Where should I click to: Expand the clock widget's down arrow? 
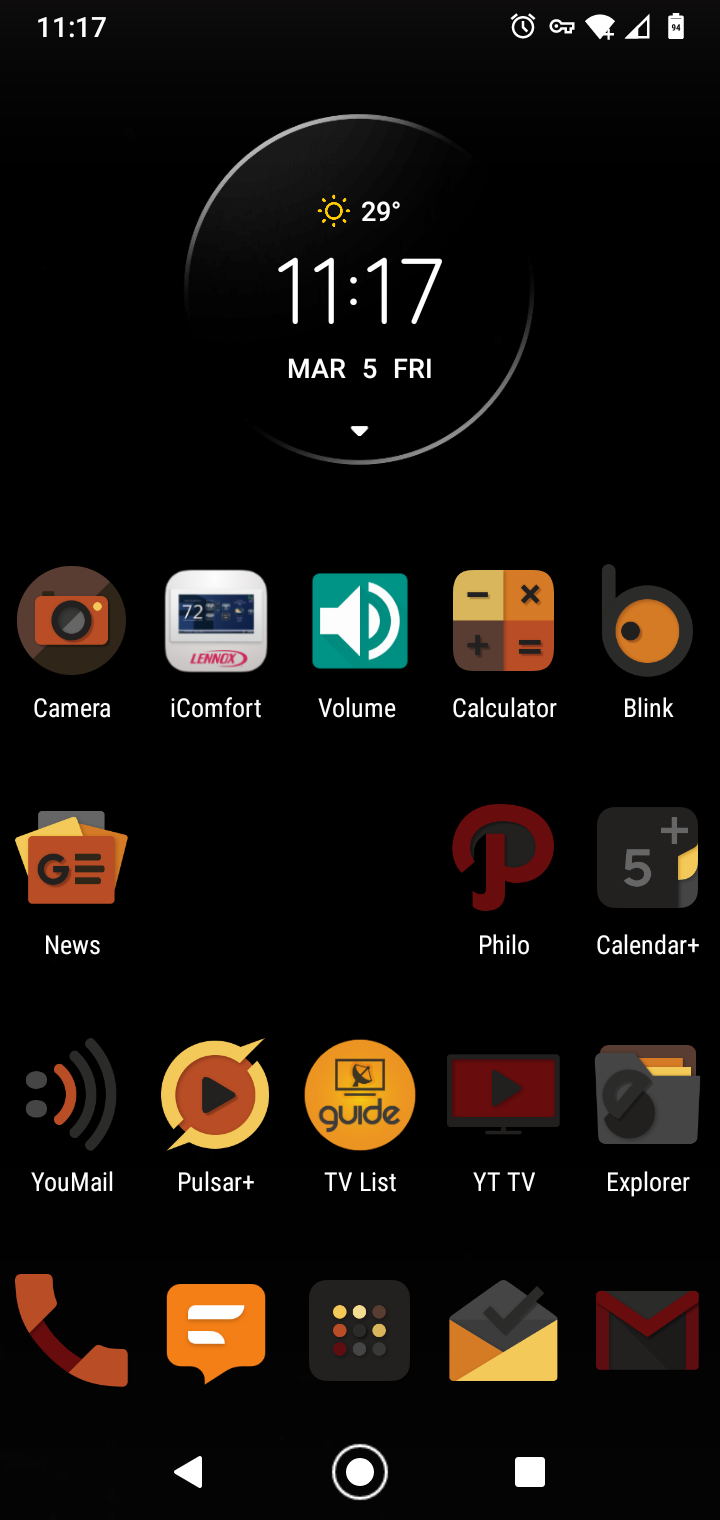pos(360,431)
